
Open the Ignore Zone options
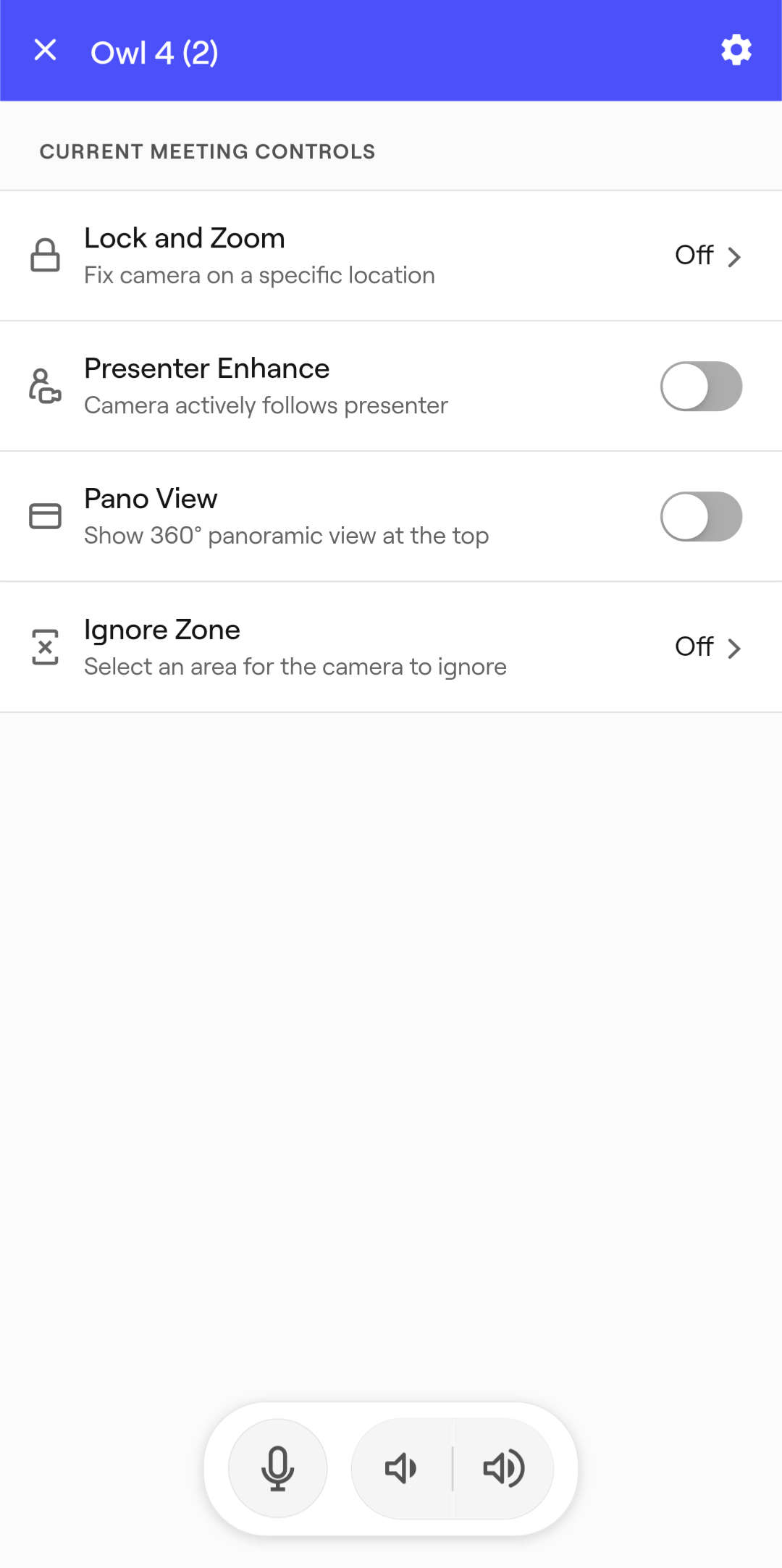[391, 647]
